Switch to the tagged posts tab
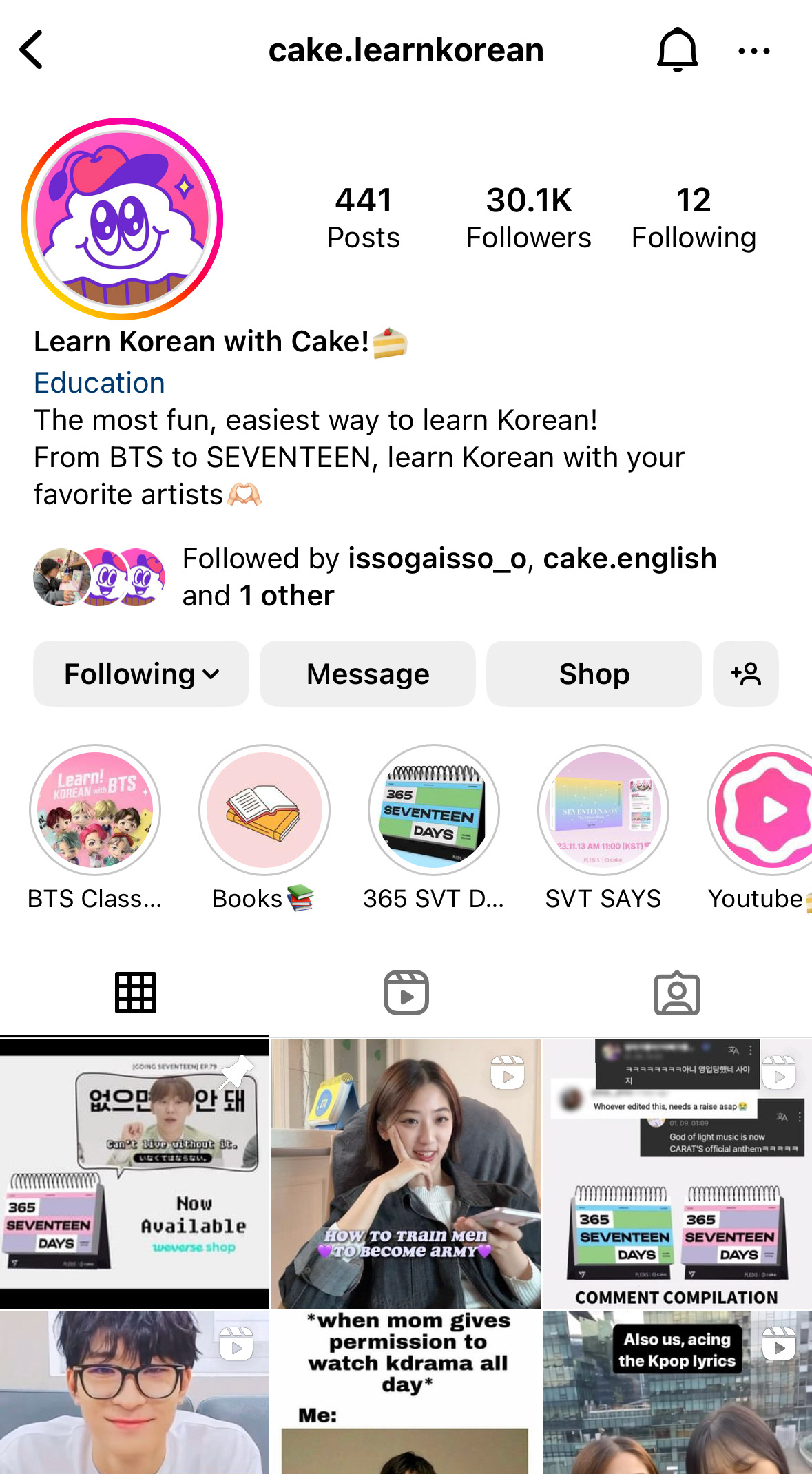The width and height of the screenshot is (812, 1474). click(677, 993)
